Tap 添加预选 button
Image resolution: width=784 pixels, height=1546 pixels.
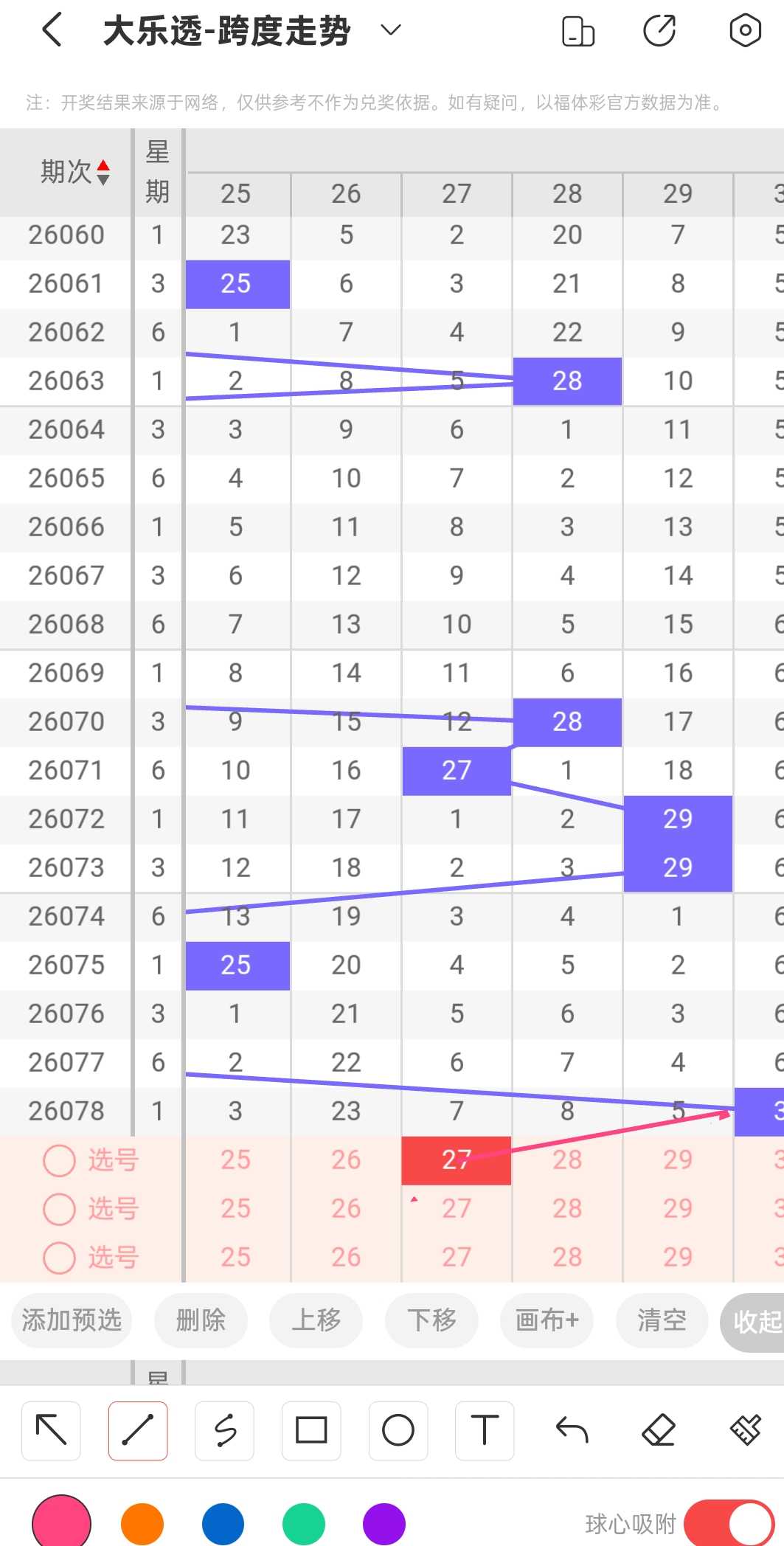72,1320
